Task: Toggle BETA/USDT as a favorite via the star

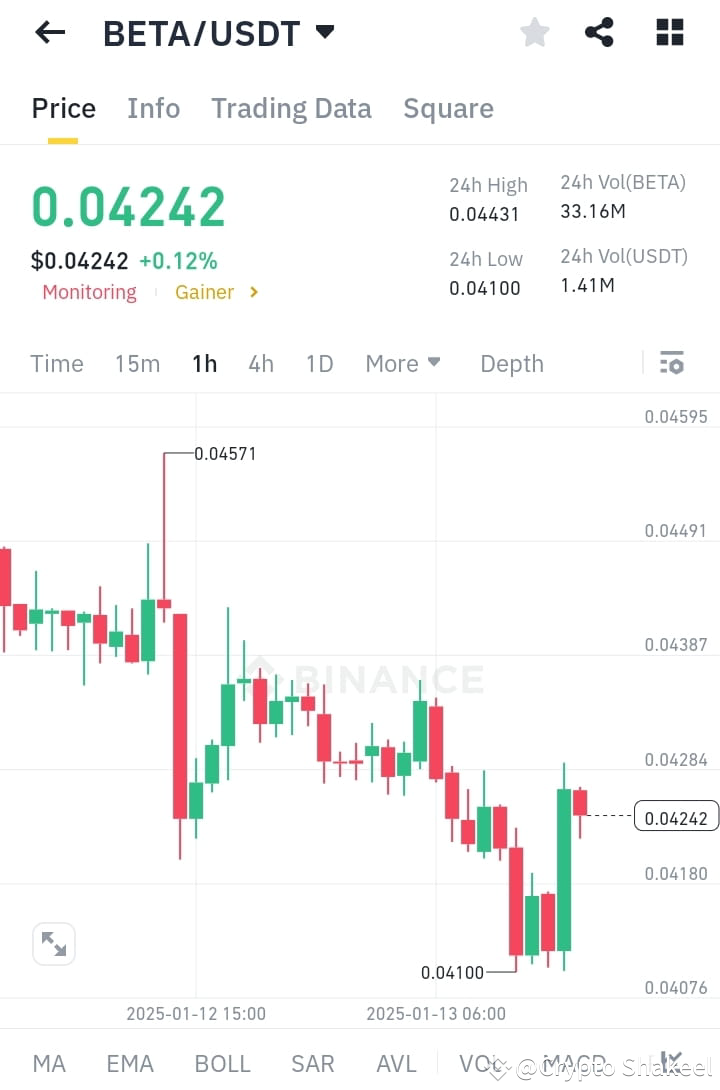Action: click(x=534, y=31)
